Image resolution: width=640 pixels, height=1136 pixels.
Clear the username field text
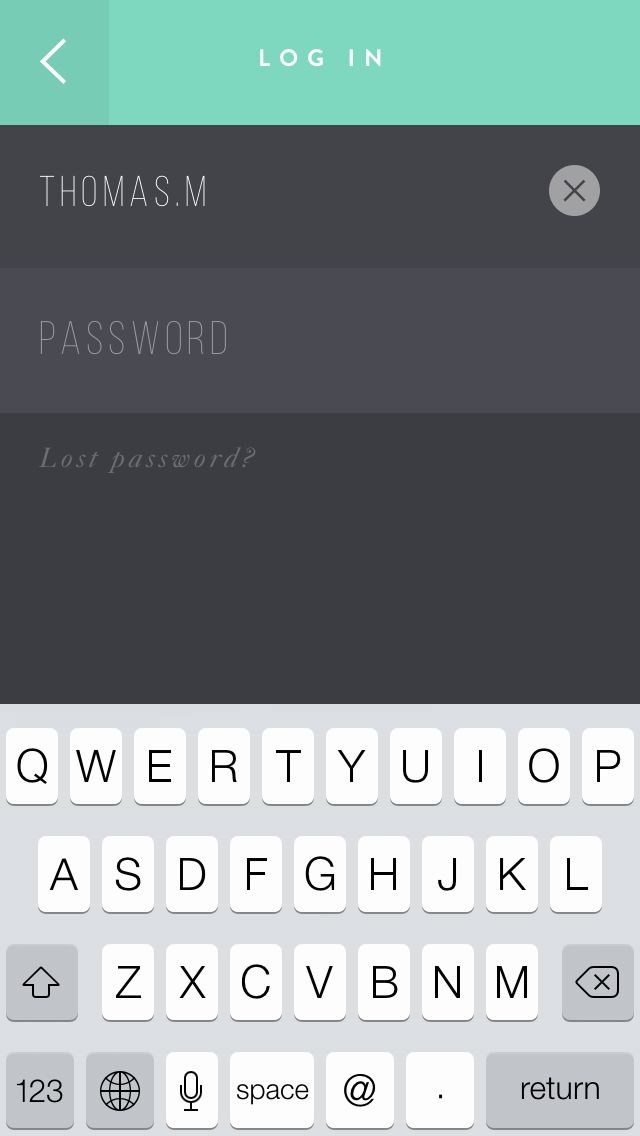tap(574, 191)
